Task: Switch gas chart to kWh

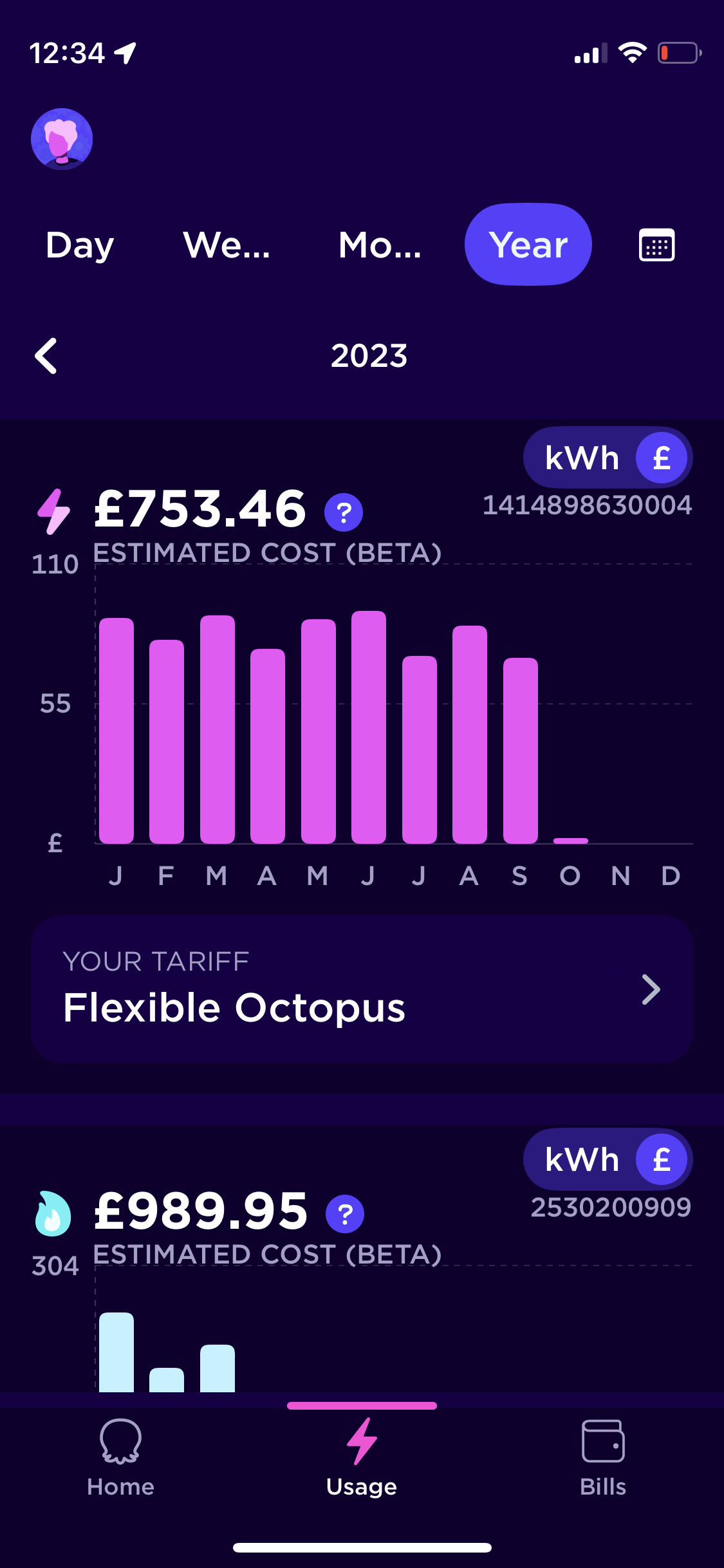Action: [x=581, y=1160]
